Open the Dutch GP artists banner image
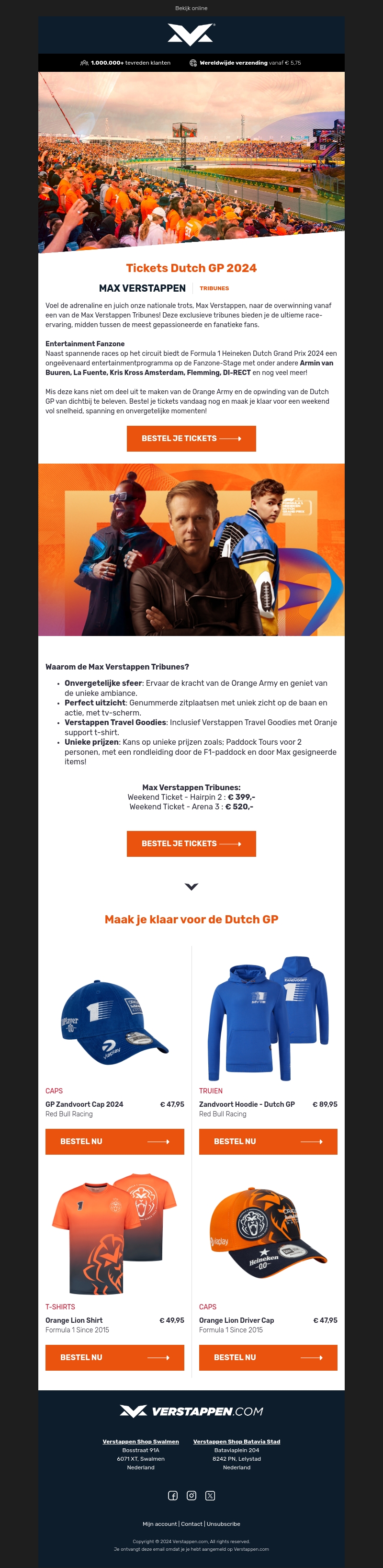This screenshot has height=1568, width=383. click(191, 550)
